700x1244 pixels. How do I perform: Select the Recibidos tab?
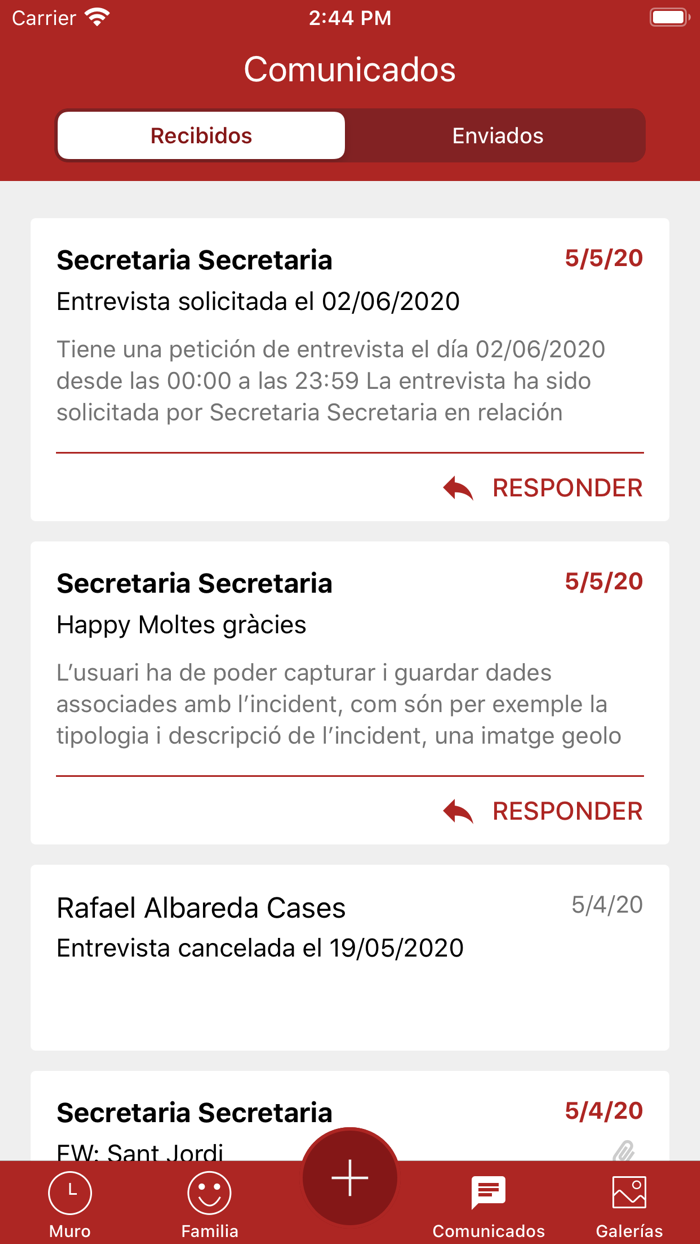(201, 136)
